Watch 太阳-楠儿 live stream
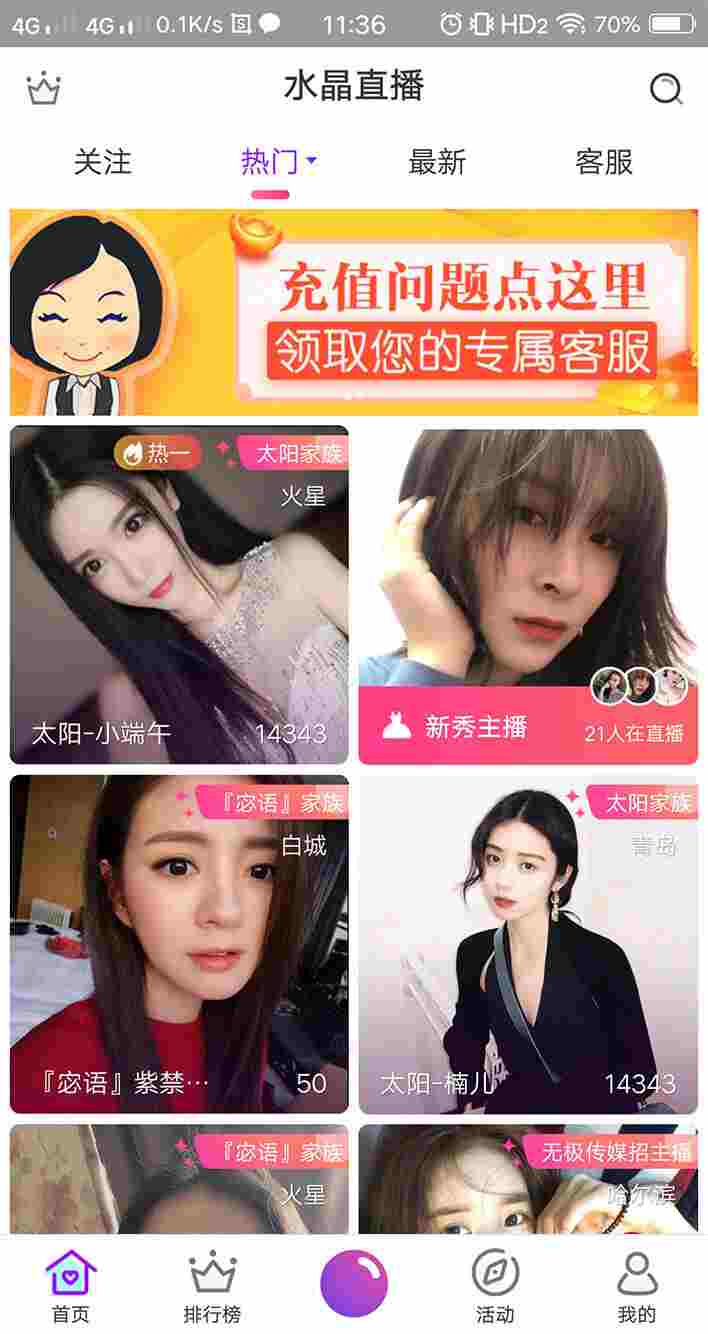The image size is (708, 1334). coord(528,944)
